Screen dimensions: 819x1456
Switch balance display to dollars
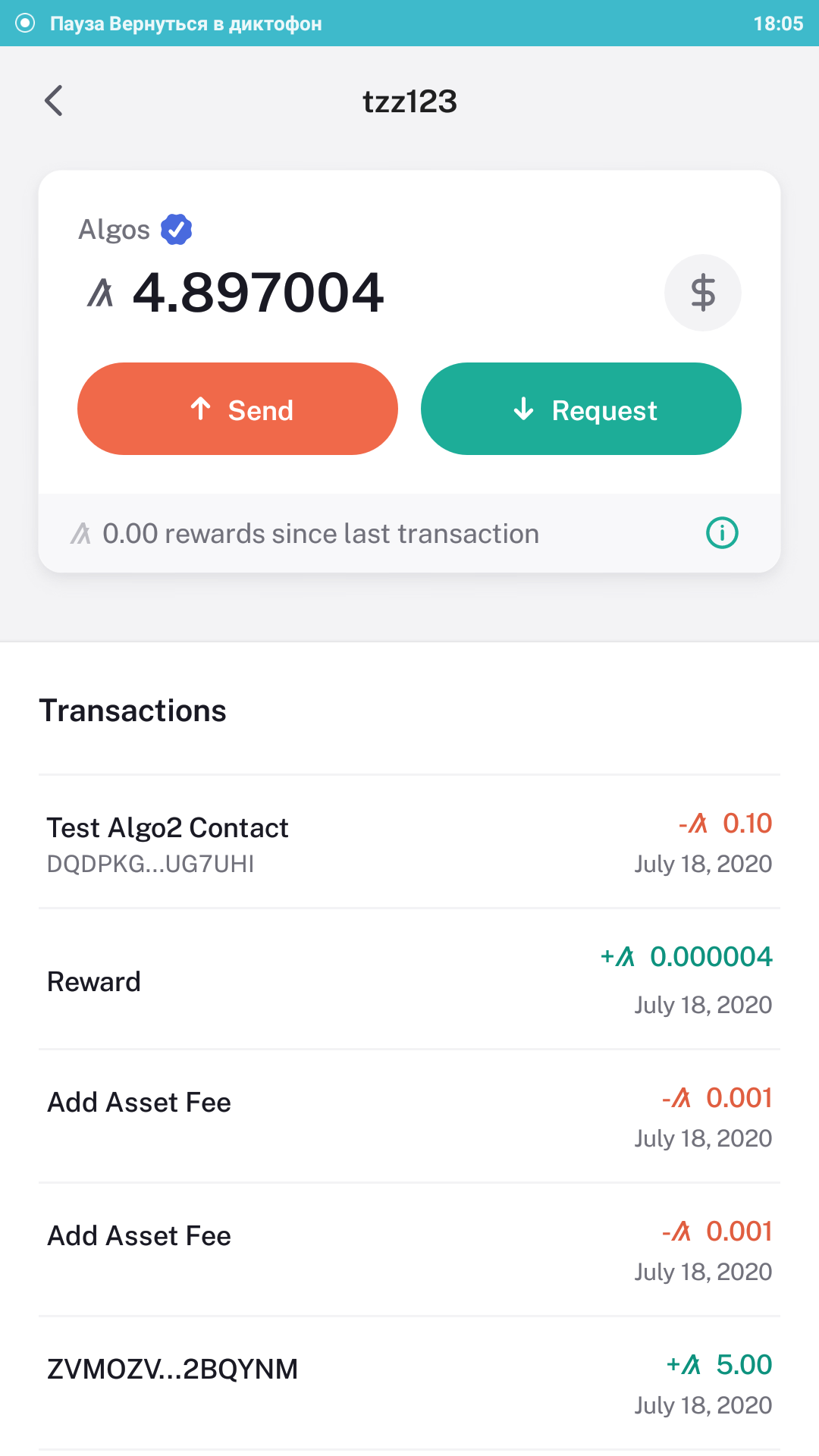(x=702, y=293)
